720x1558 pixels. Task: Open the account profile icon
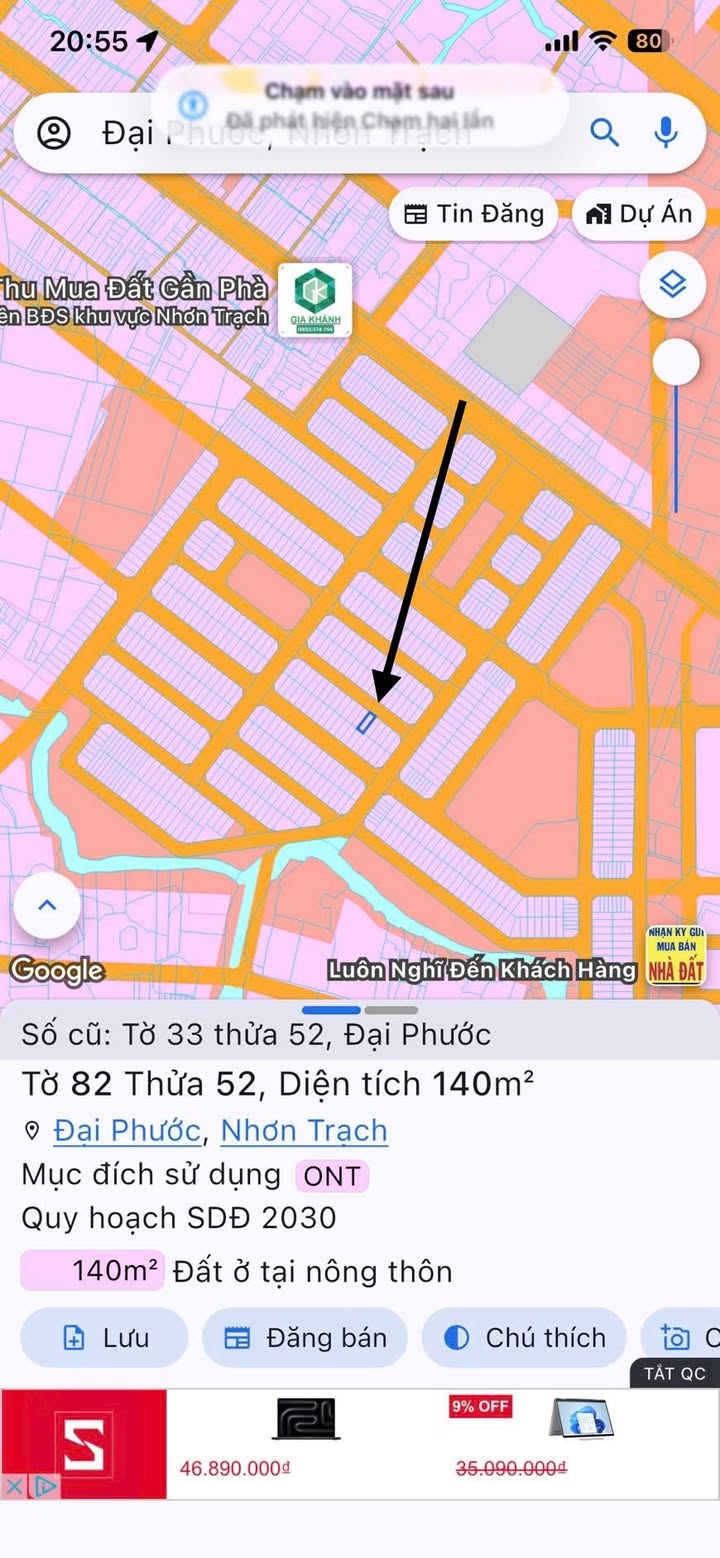[x=53, y=132]
